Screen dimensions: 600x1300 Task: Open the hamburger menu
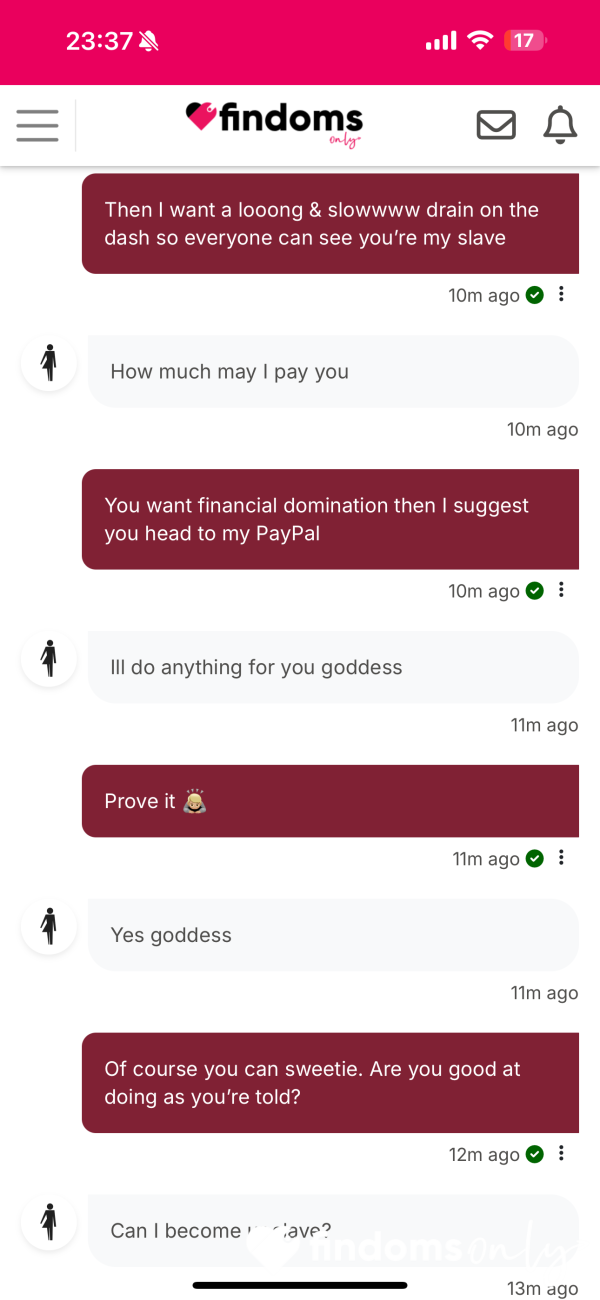point(37,125)
